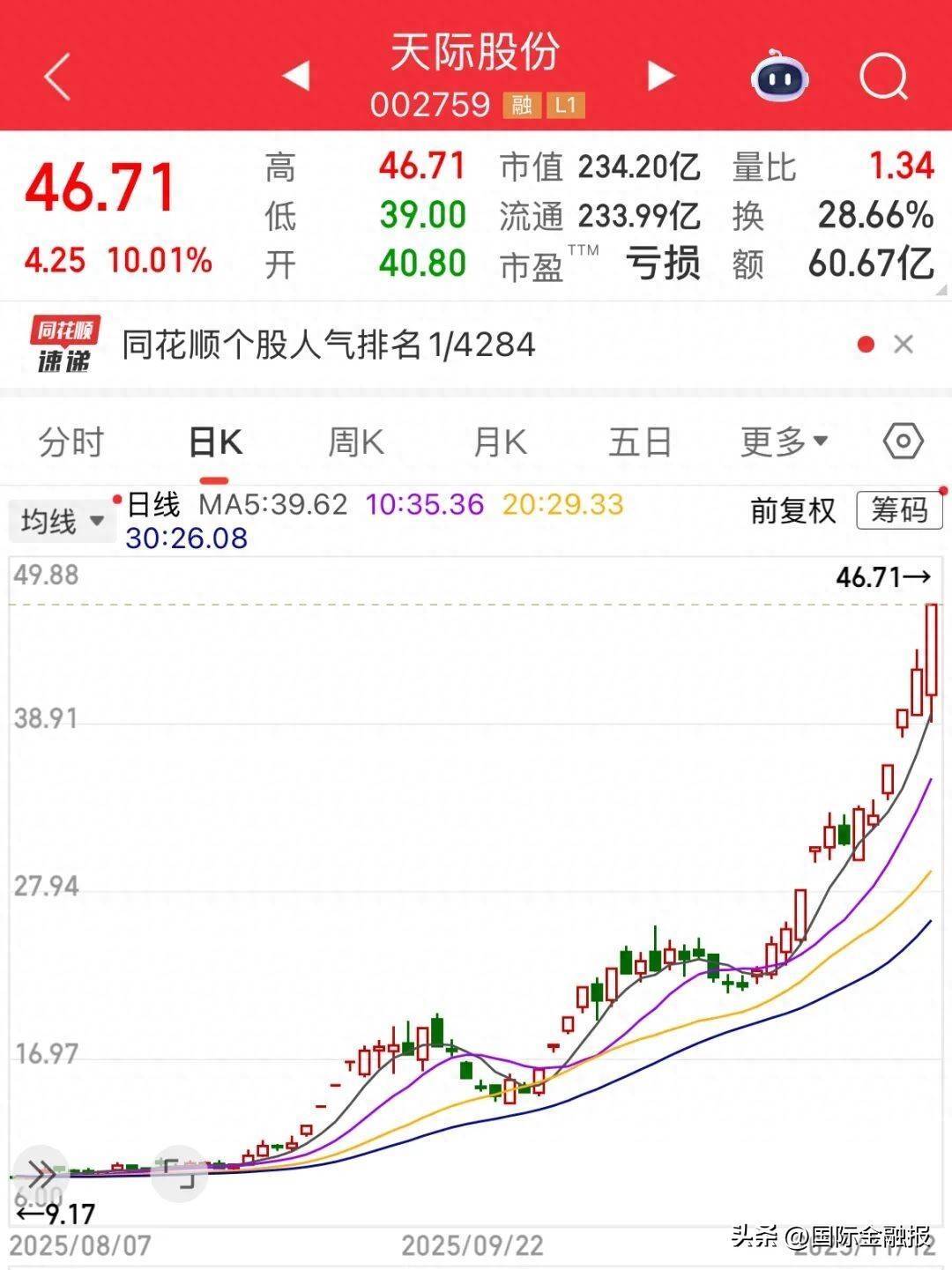Change the 前复权 adjustment setting
952x1270 pixels.
click(792, 510)
